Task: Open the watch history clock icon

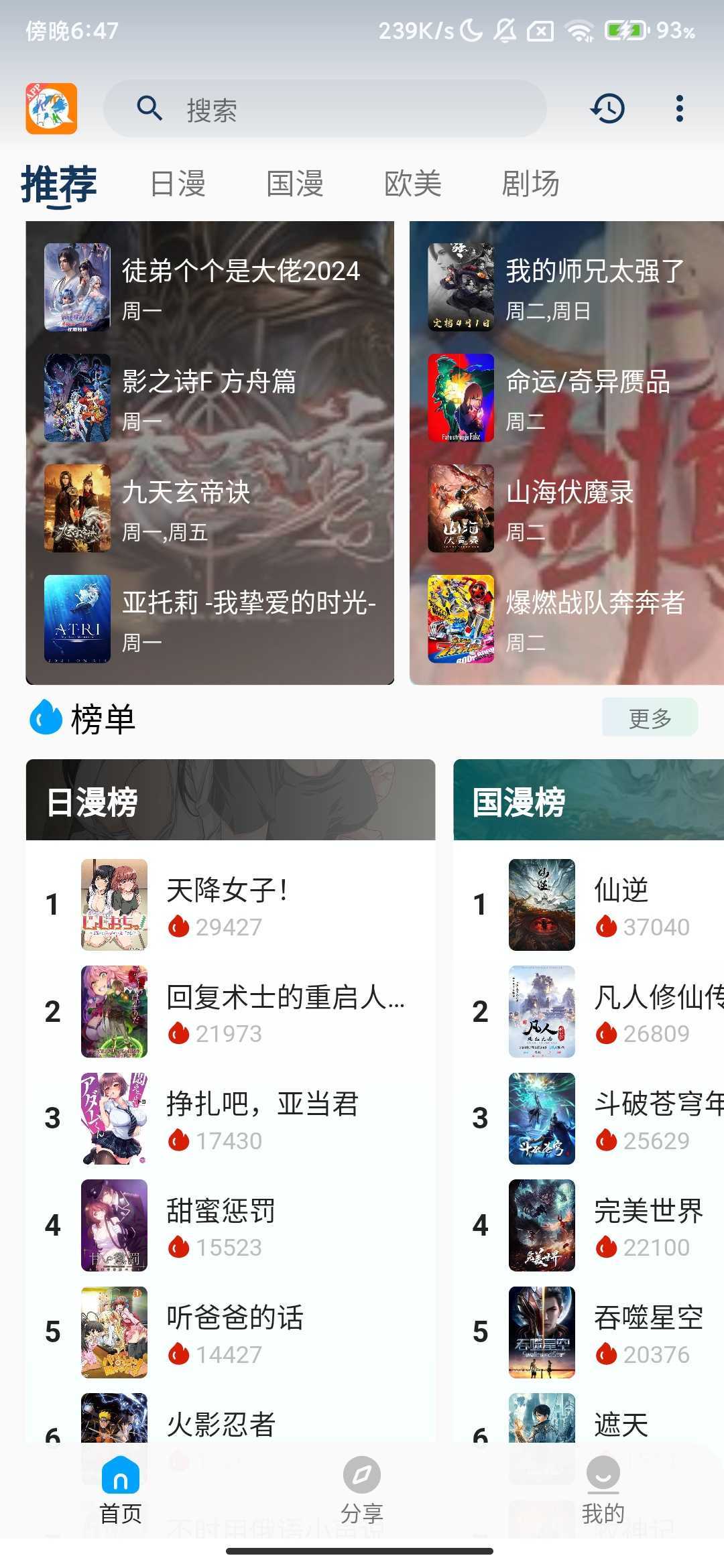Action: (x=607, y=109)
